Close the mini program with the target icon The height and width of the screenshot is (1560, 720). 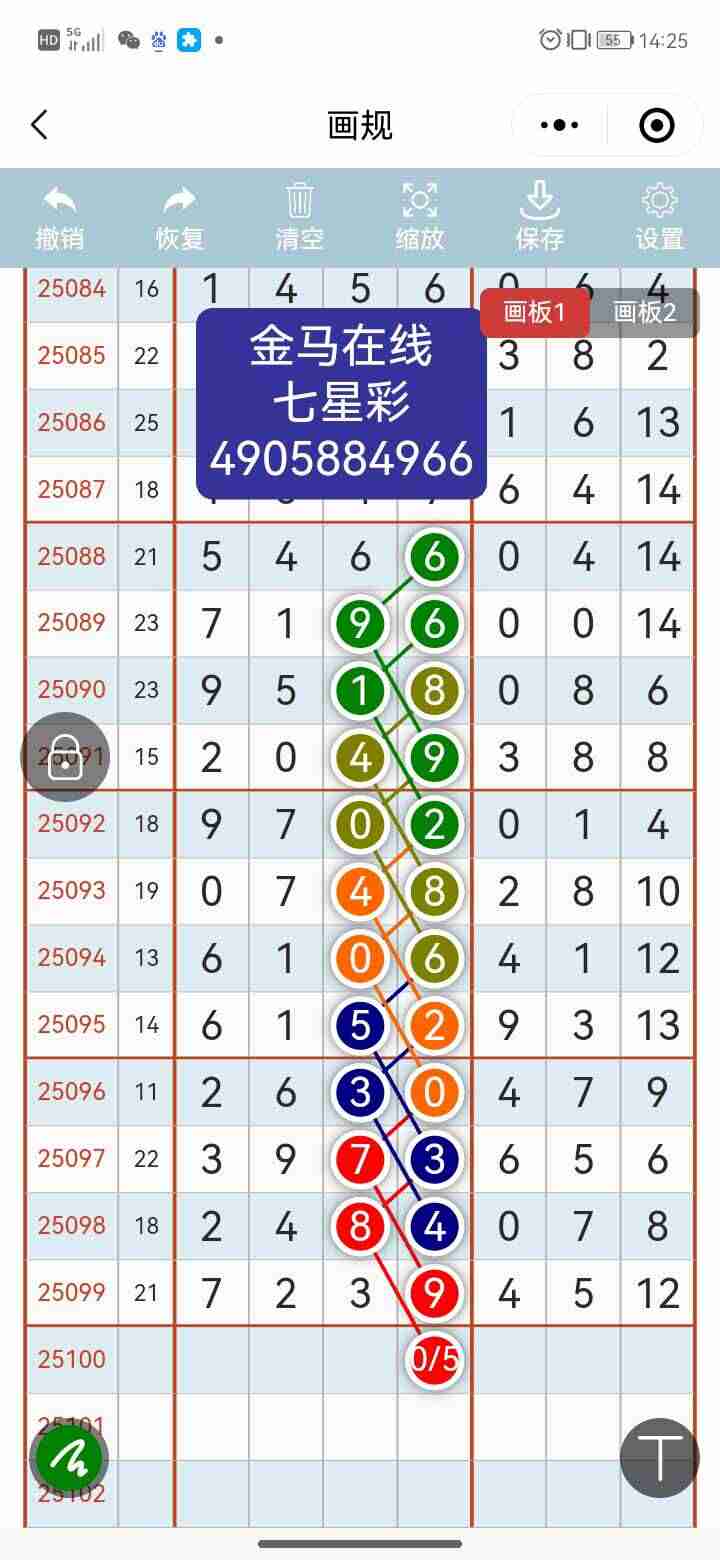pyautogui.click(x=656, y=125)
